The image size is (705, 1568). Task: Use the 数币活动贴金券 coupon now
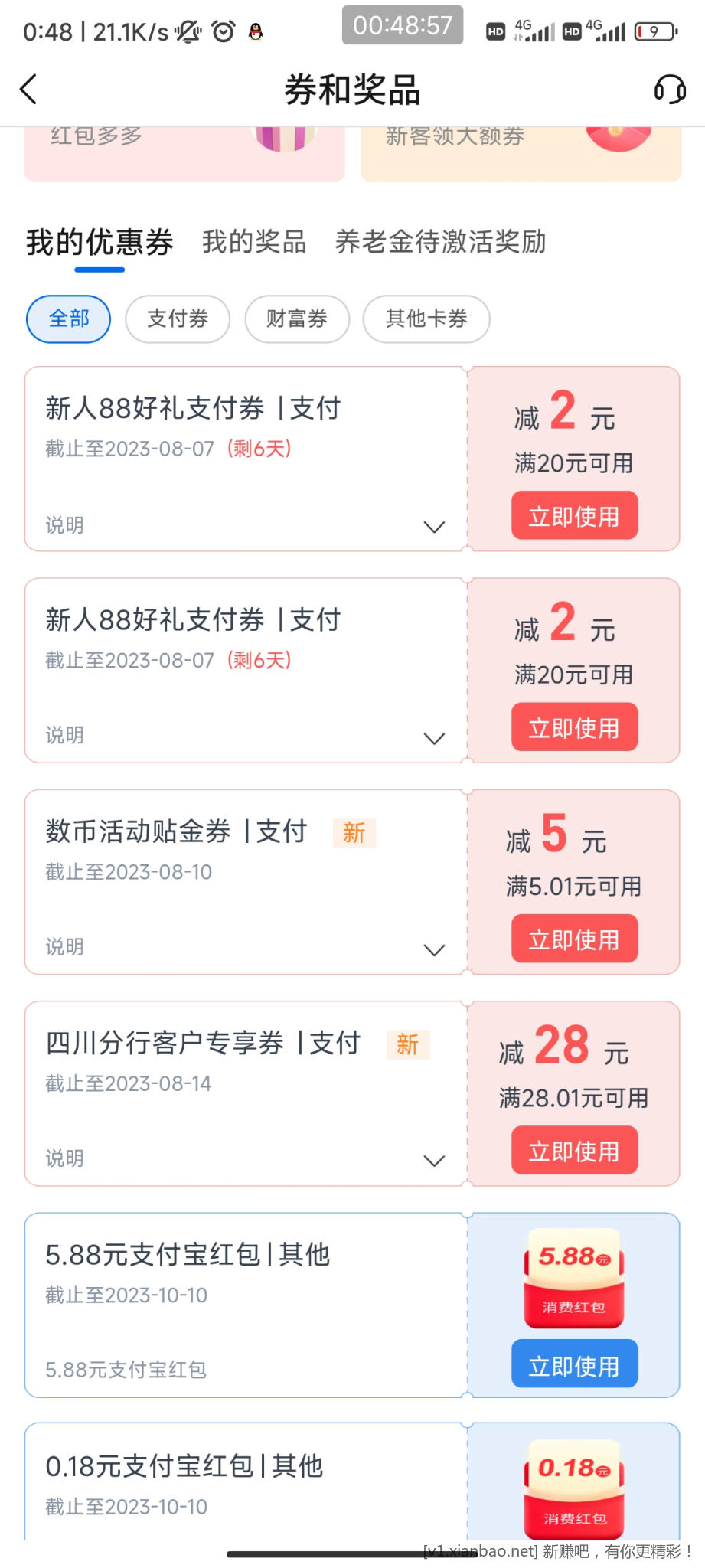click(574, 939)
